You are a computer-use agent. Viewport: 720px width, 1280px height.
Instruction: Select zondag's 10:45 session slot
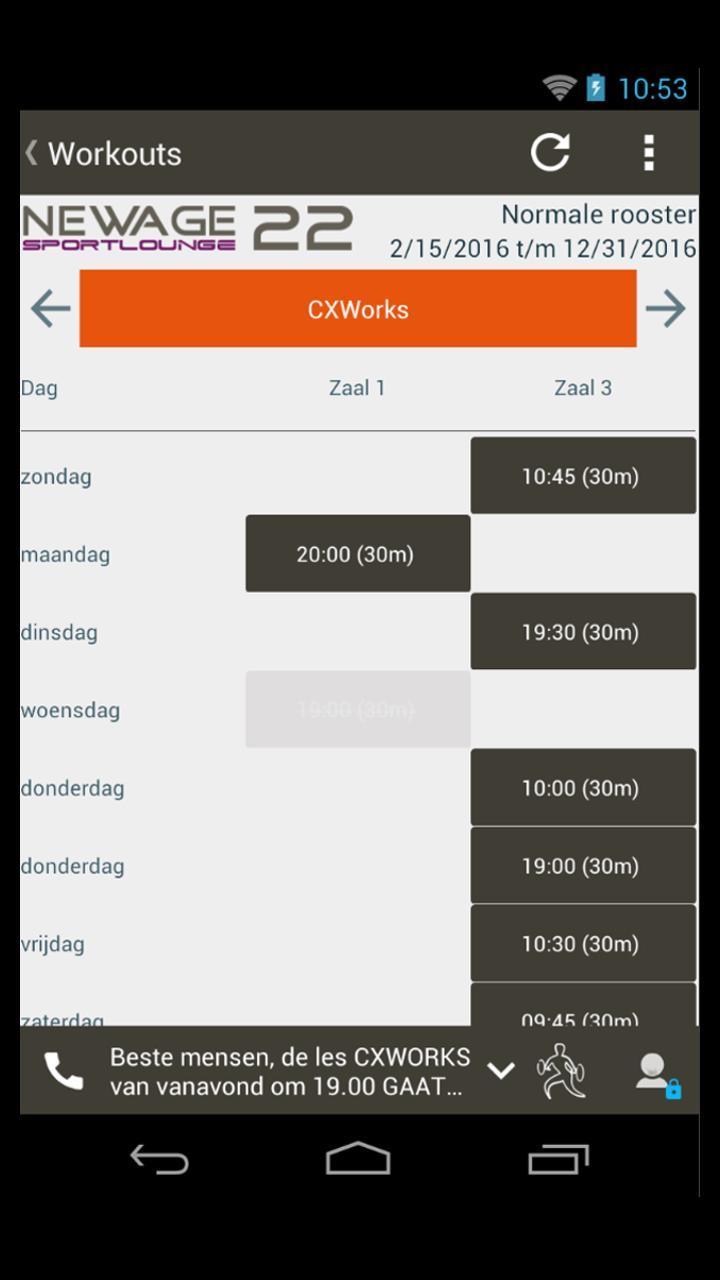pos(582,475)
